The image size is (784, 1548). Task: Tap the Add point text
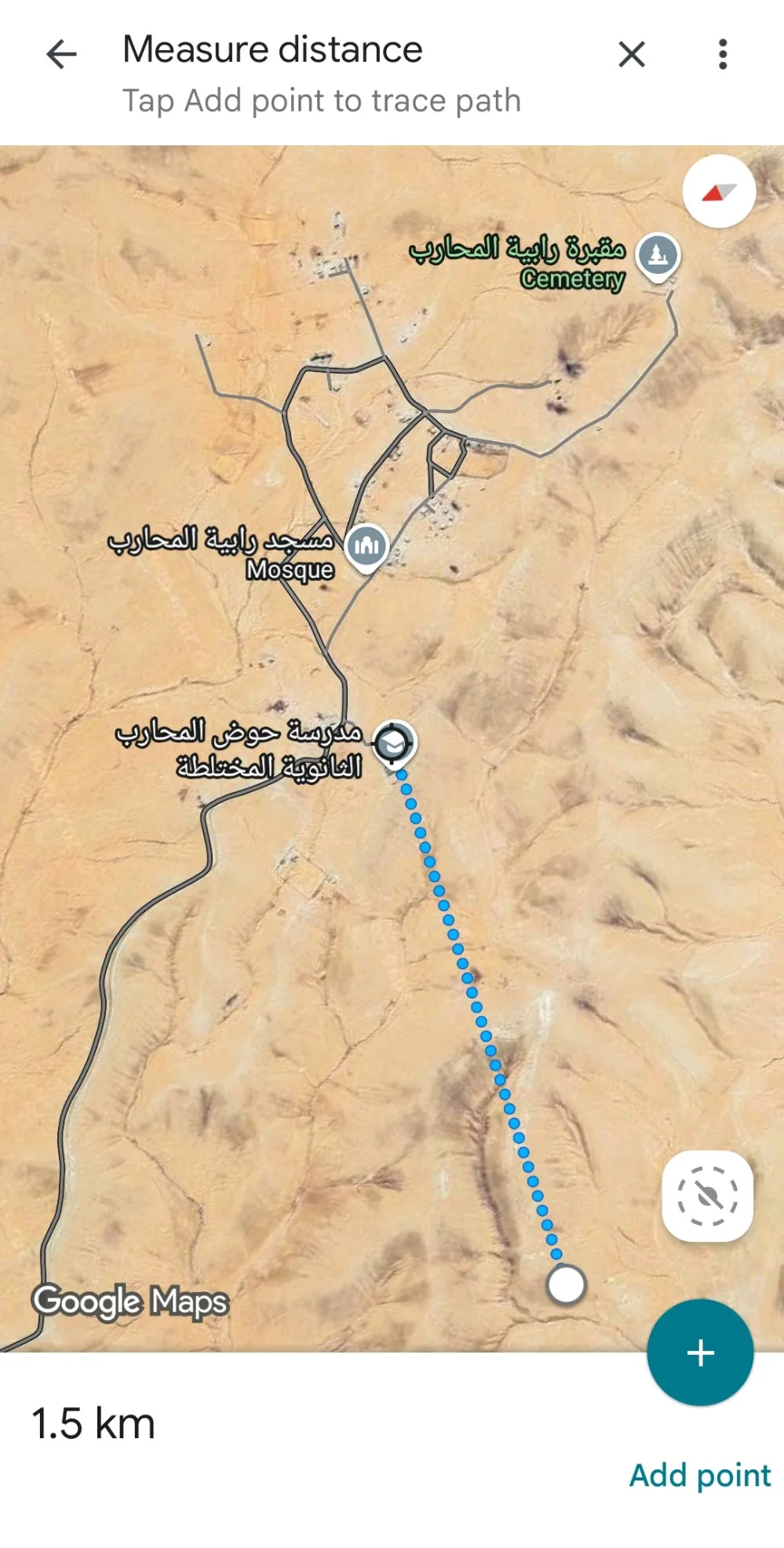(700, 1475)
